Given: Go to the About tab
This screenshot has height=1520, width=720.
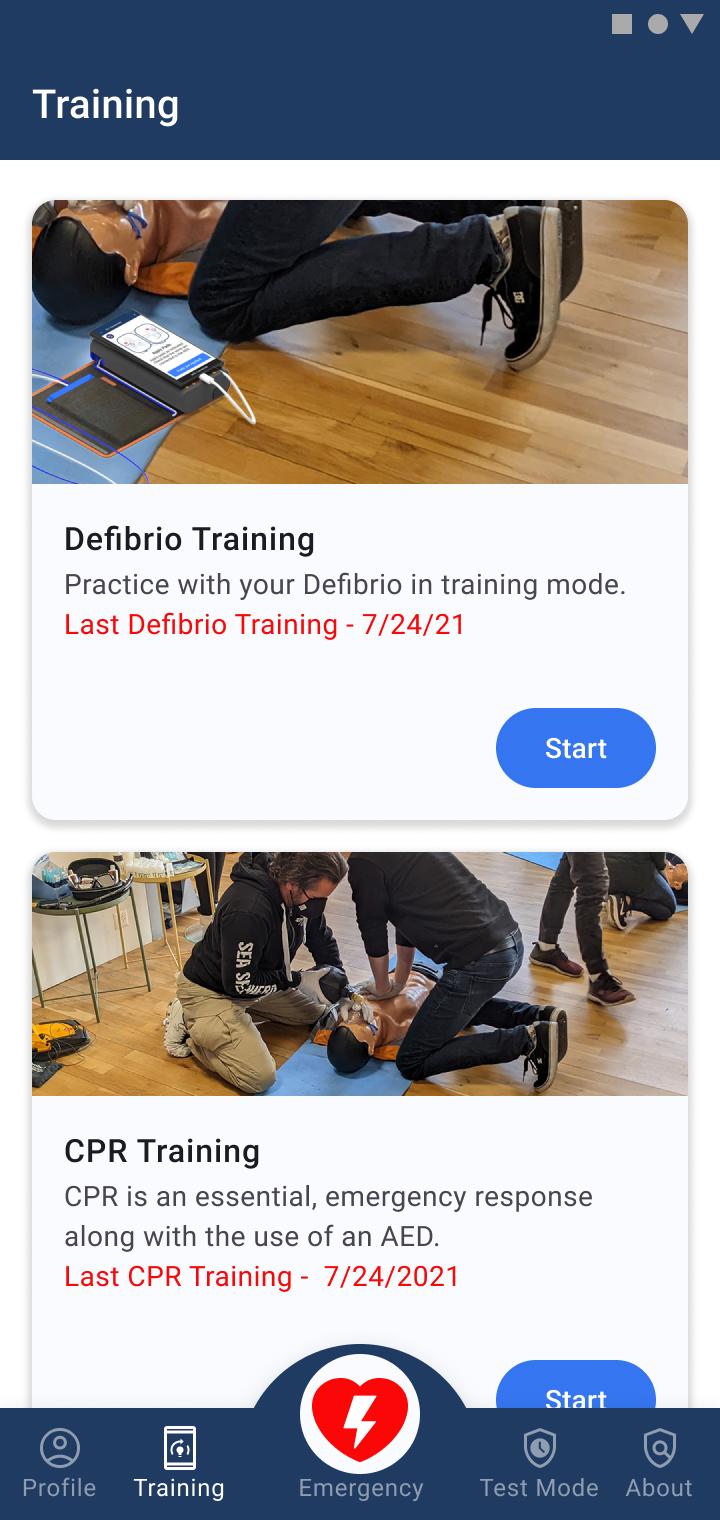Looking at the screenshot, I should point(659,1464).
